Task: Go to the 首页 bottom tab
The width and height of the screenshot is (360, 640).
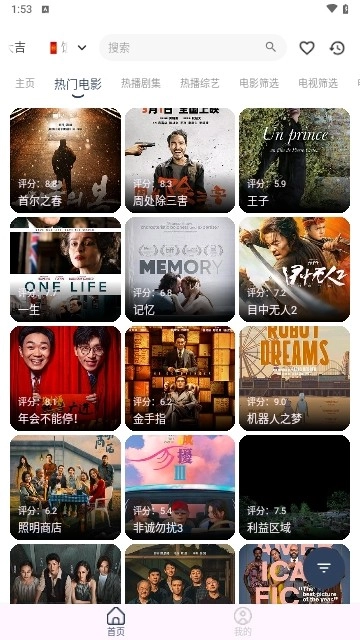Action: 116,621
